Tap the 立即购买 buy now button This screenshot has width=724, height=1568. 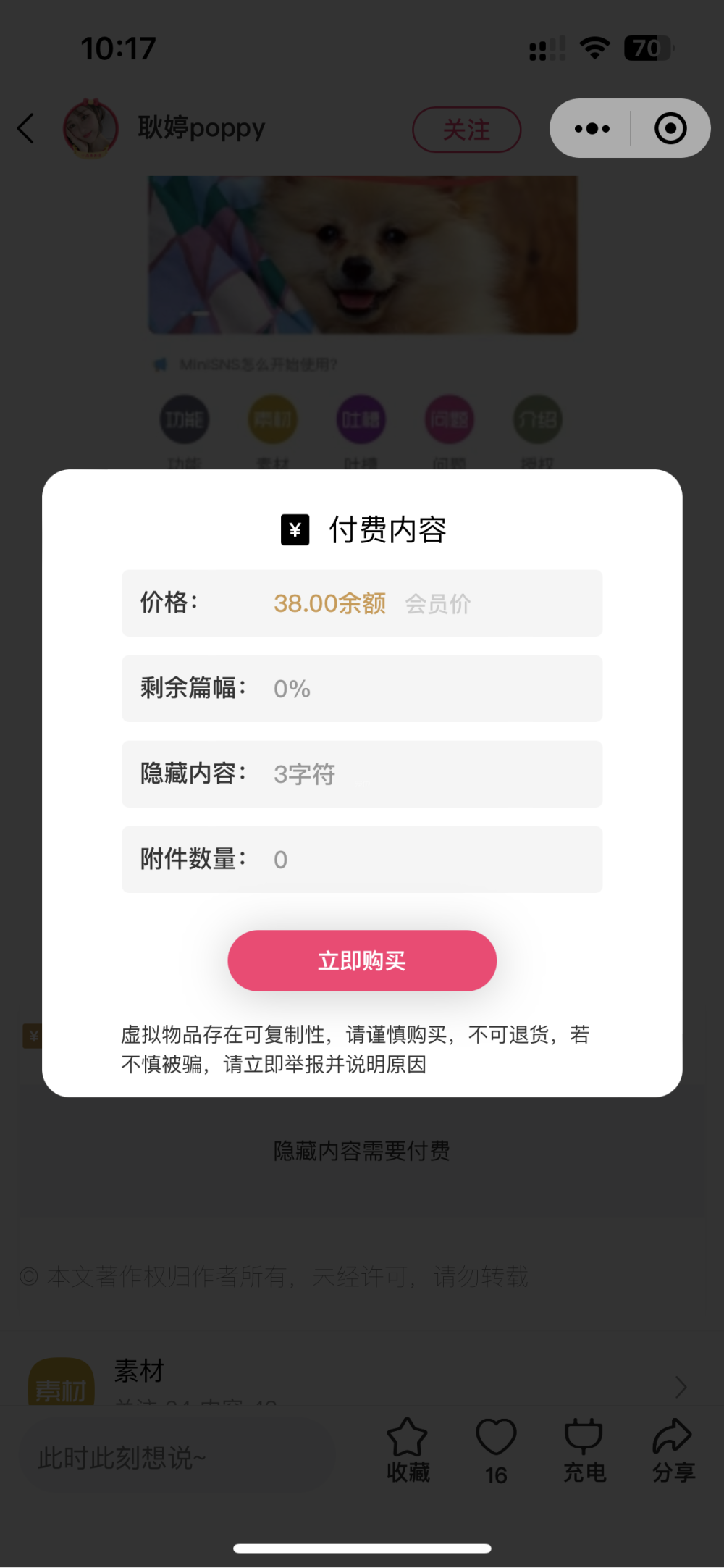coord(362,960)
